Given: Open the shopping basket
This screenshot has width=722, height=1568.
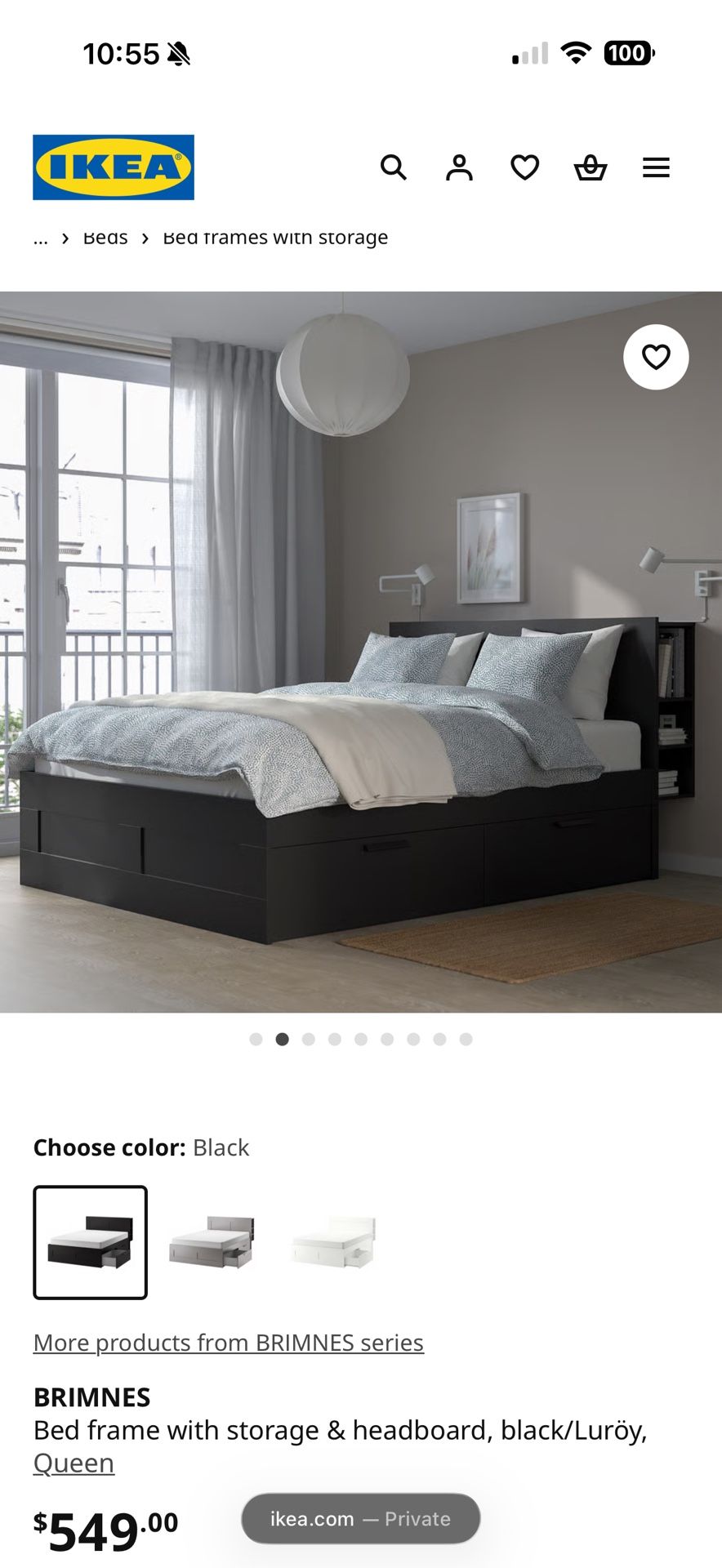Looking at the screenshot, I should pyautogui.click(x=591, y=167).
